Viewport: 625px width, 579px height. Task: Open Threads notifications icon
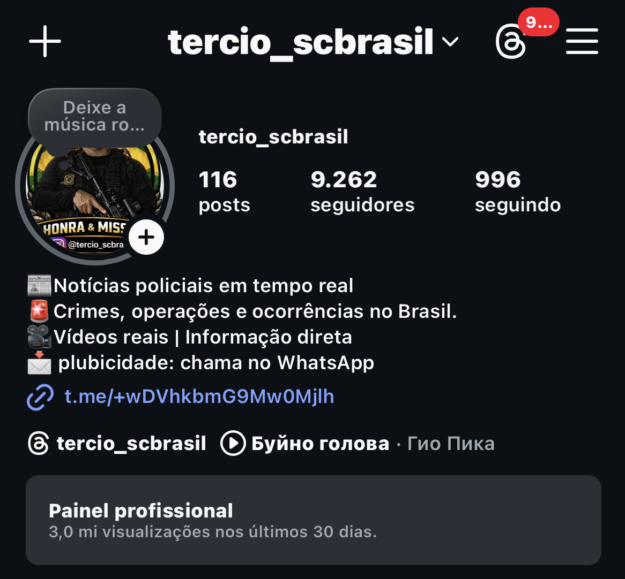[x=512, y=41]
